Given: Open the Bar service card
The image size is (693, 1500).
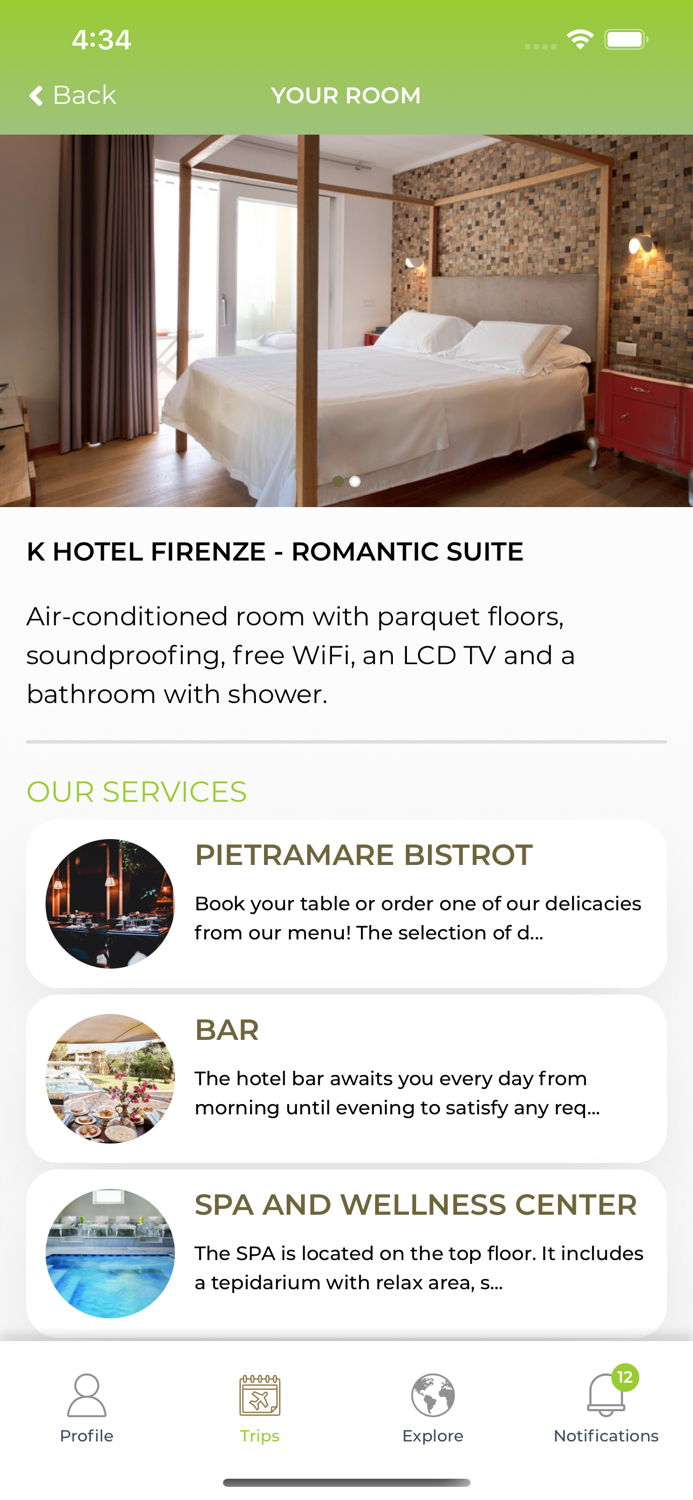Looking at the screenshot, I should point(346,1078).
